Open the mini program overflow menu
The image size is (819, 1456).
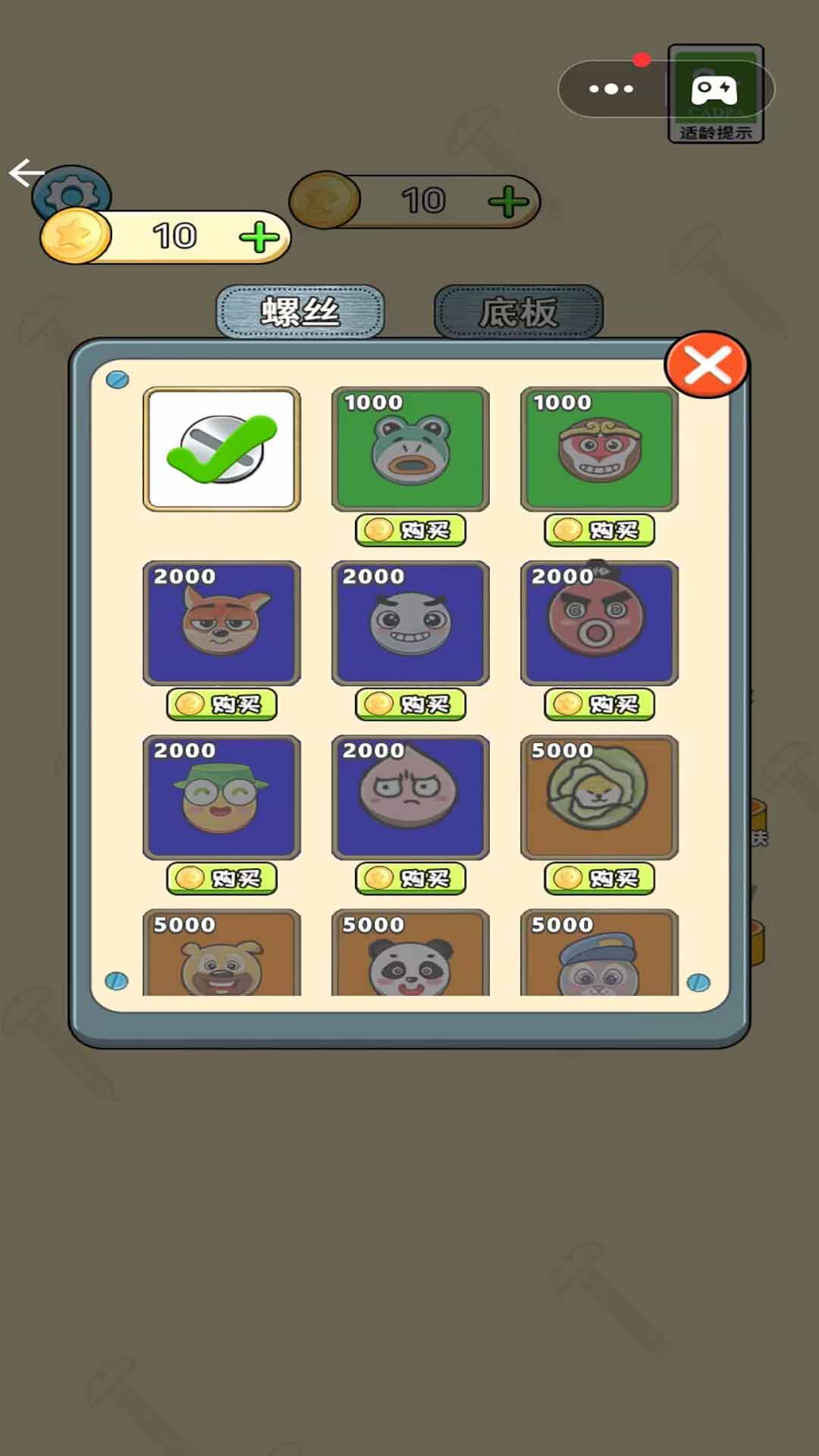tap(611, 89)
